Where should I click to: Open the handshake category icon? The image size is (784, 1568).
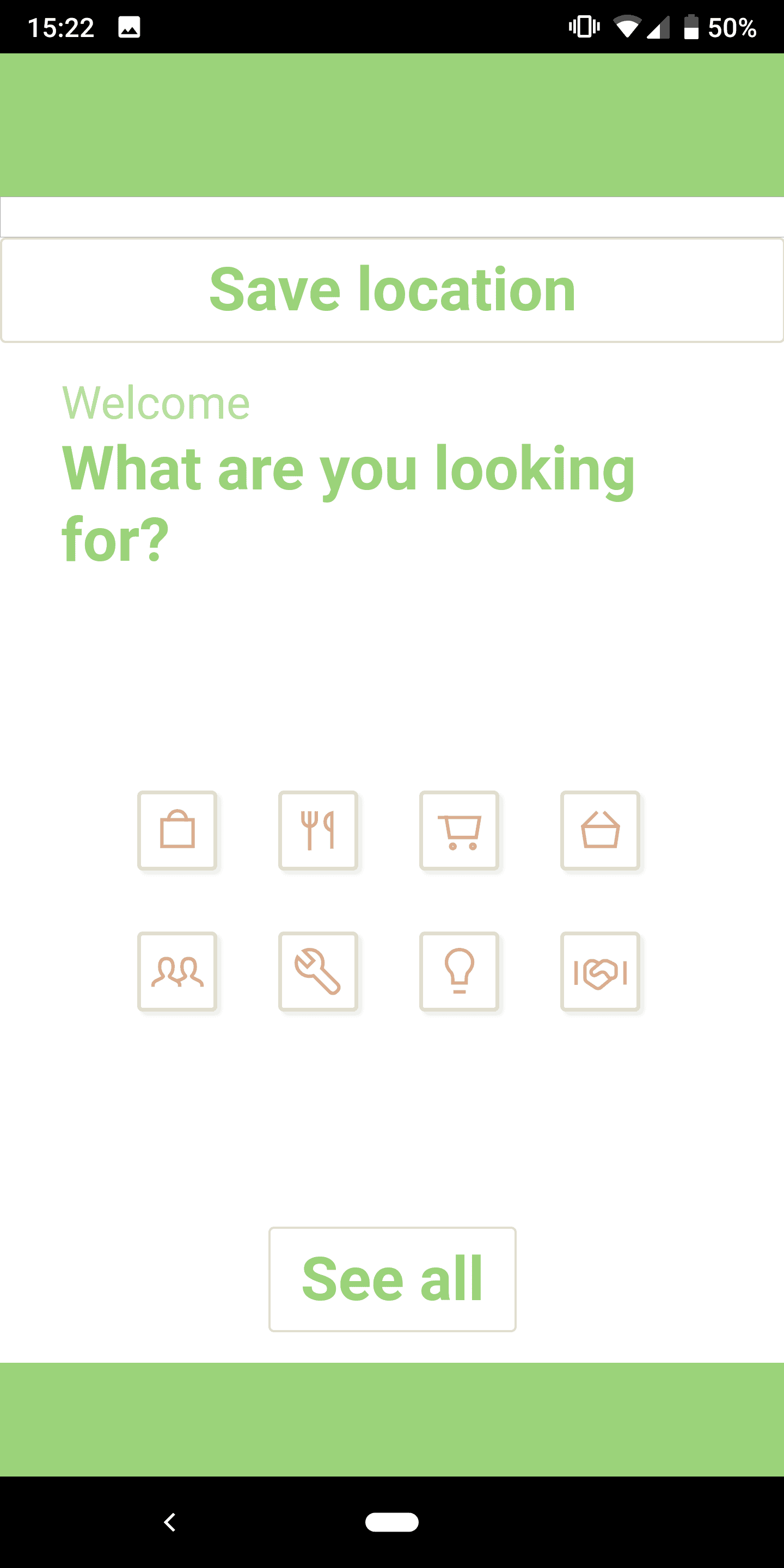[x=600, y=971]
